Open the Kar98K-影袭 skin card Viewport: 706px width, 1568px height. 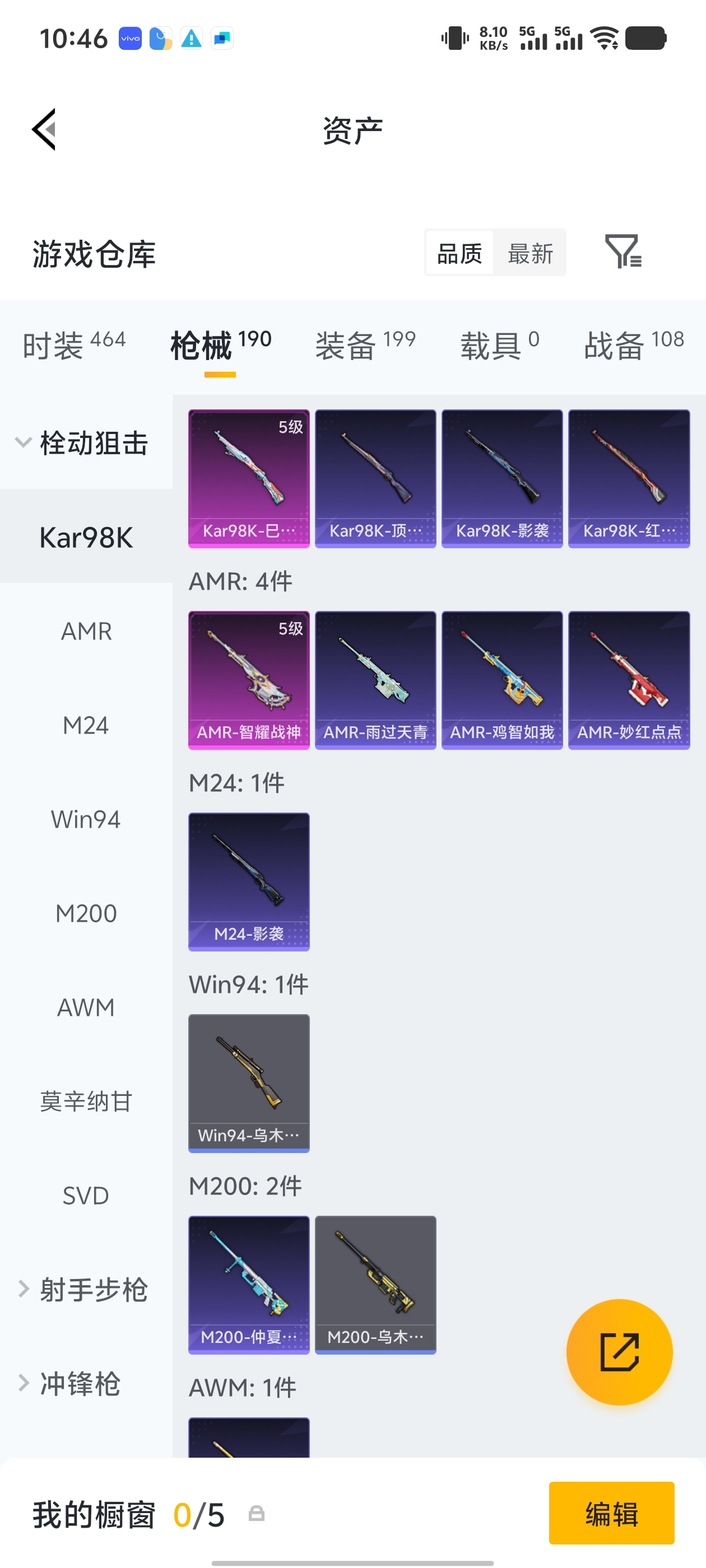[502, 478]
